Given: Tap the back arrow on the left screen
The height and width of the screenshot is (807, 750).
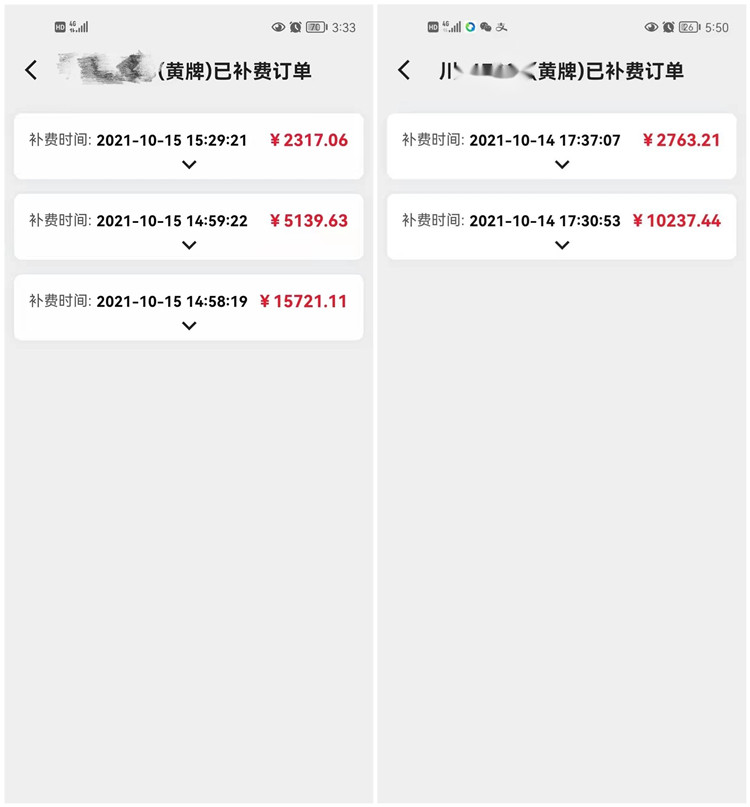Looking at the screenshot, I should point(31,70).
